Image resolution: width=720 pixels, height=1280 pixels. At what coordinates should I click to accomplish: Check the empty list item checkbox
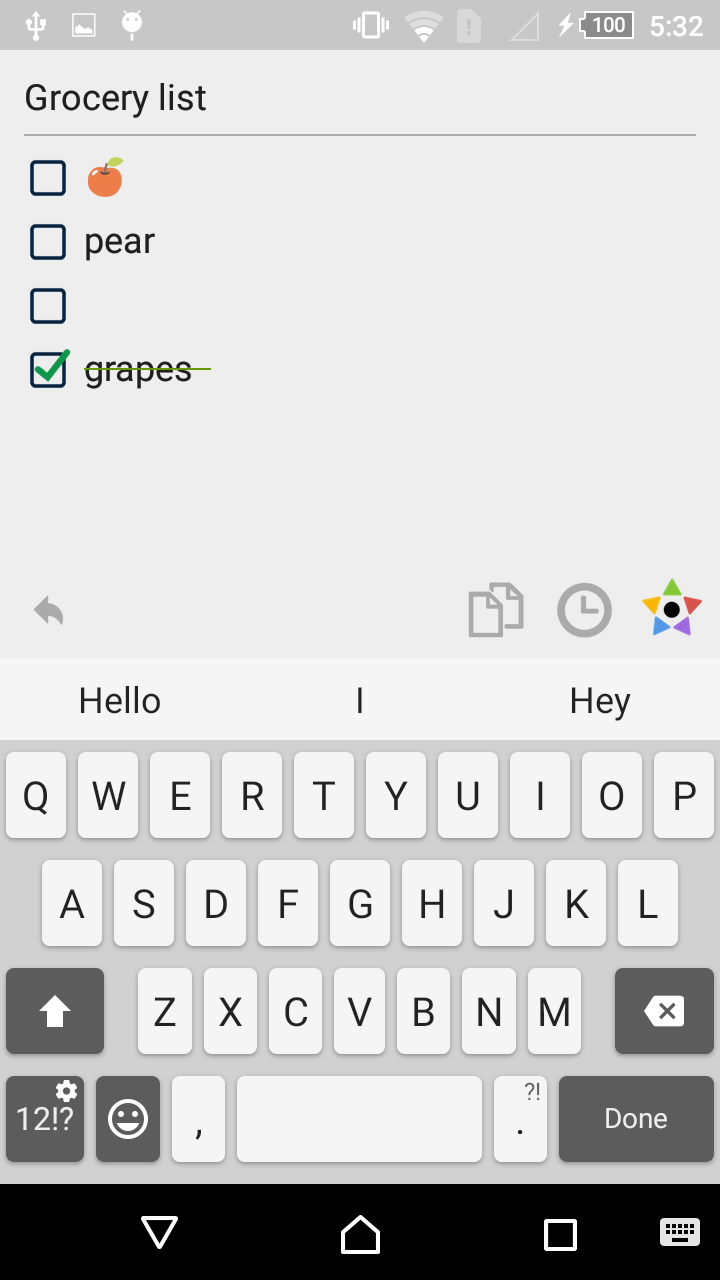(x=48, y=306)
